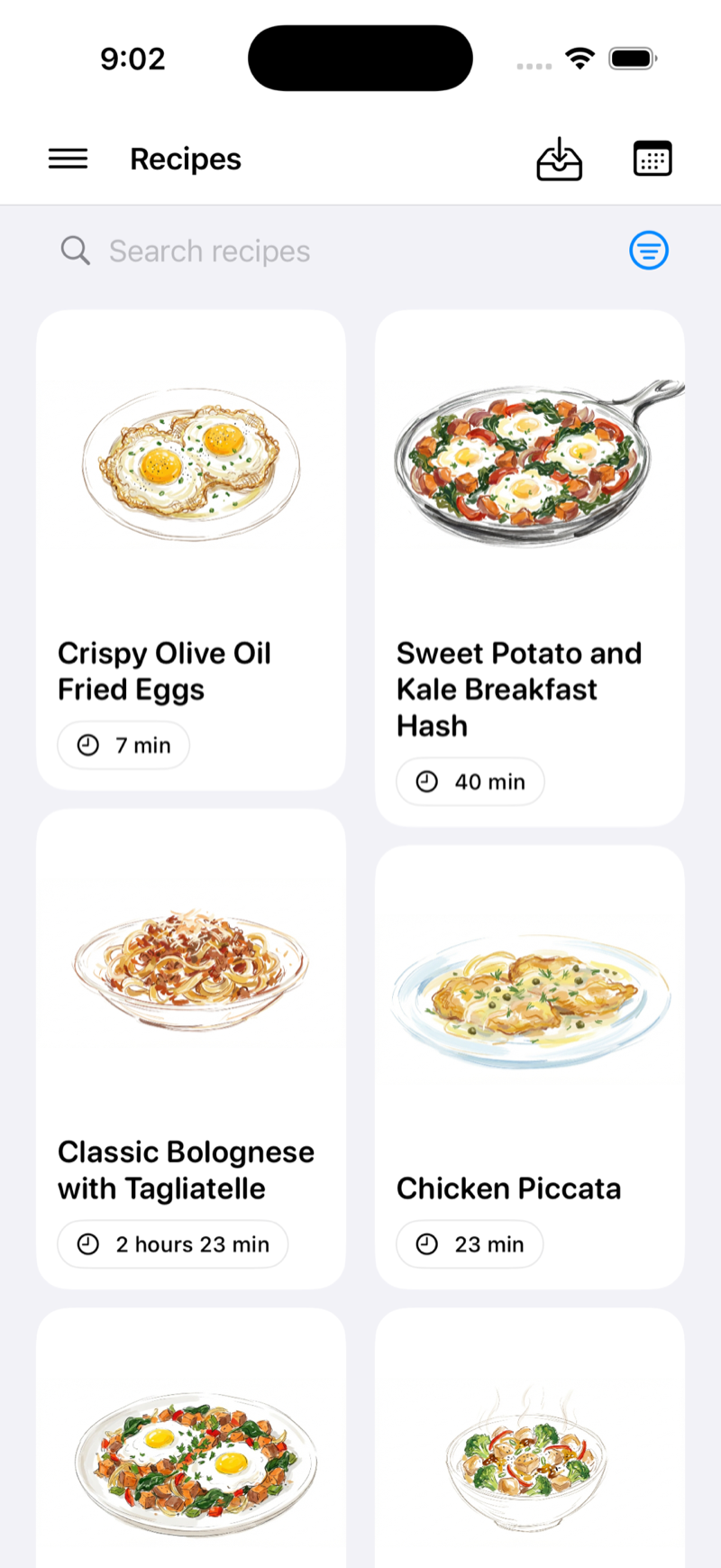Tap the 7 min time badge
The image size is (721, 1568).
123,745
